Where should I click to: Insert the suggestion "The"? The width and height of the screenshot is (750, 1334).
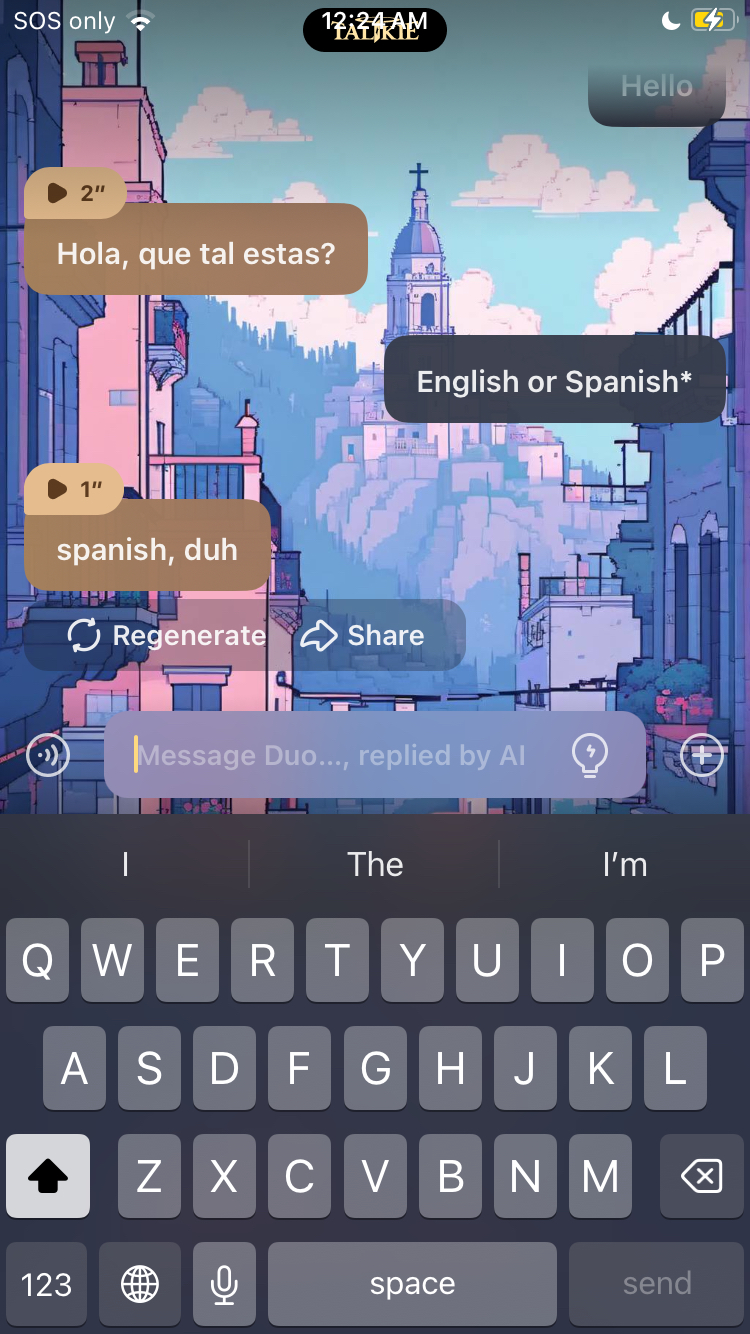(x=375, y=865)
